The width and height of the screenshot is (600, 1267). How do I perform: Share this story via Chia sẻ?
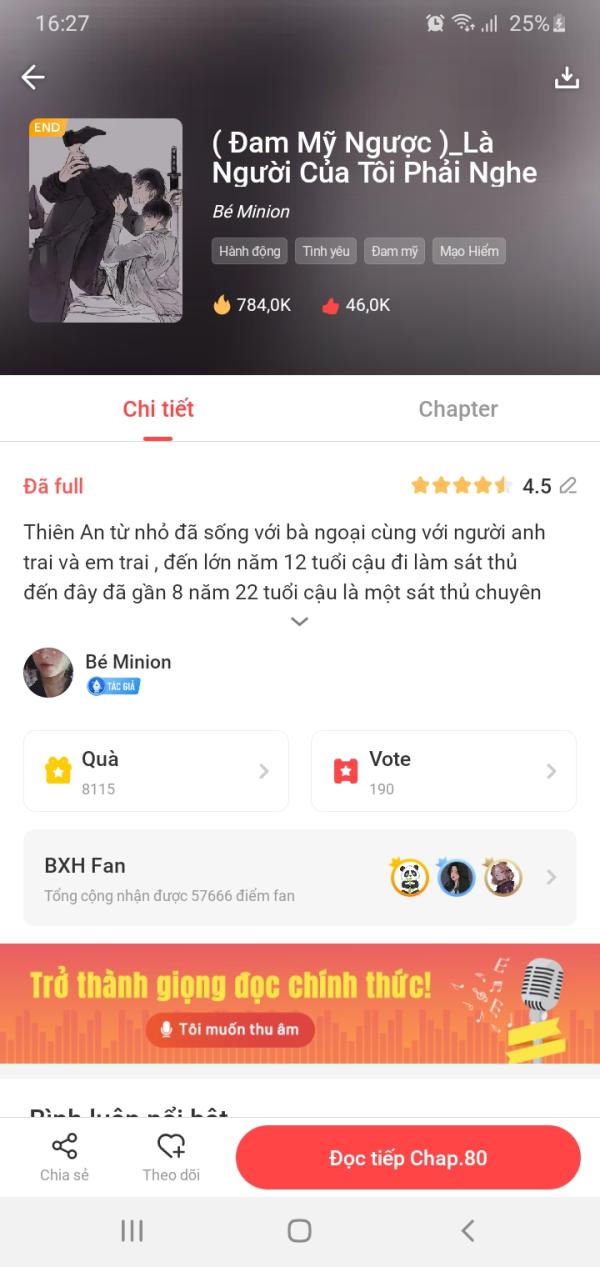coord(64,1158)
